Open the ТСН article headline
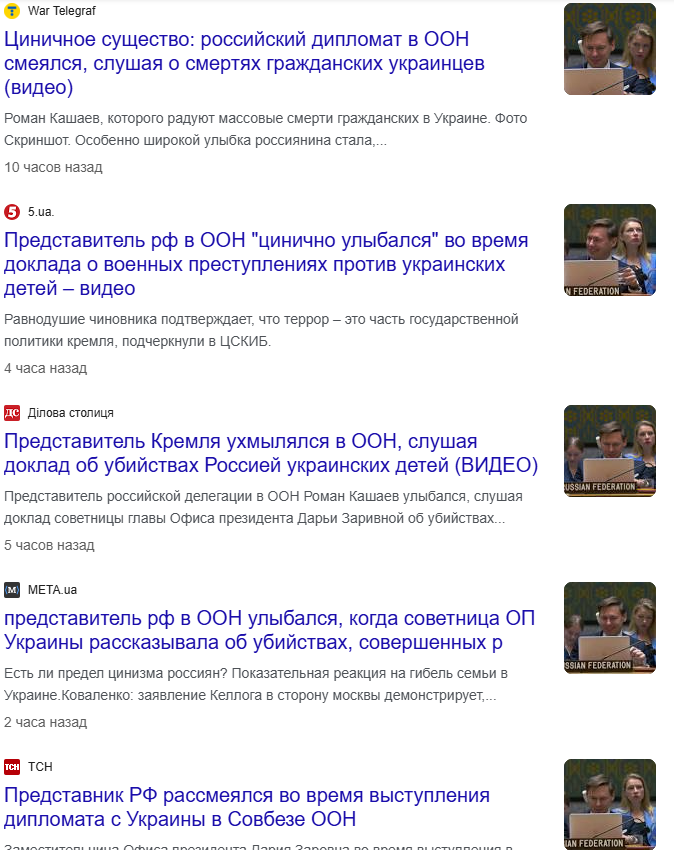This screenshot has width=674, height=850. (x=247, y=807)
